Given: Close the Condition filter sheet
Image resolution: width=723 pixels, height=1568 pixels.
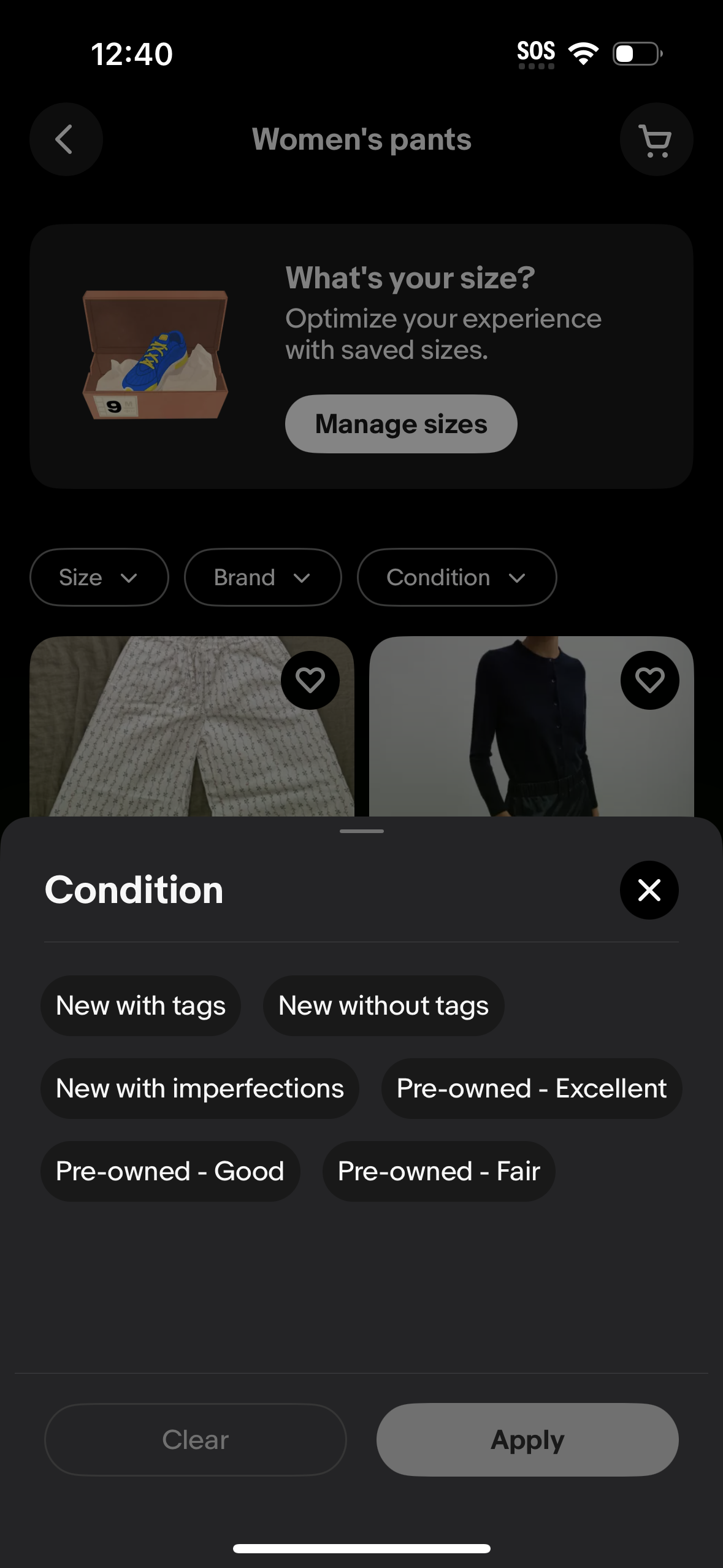Looking at the screenshot, I should 649,890.
